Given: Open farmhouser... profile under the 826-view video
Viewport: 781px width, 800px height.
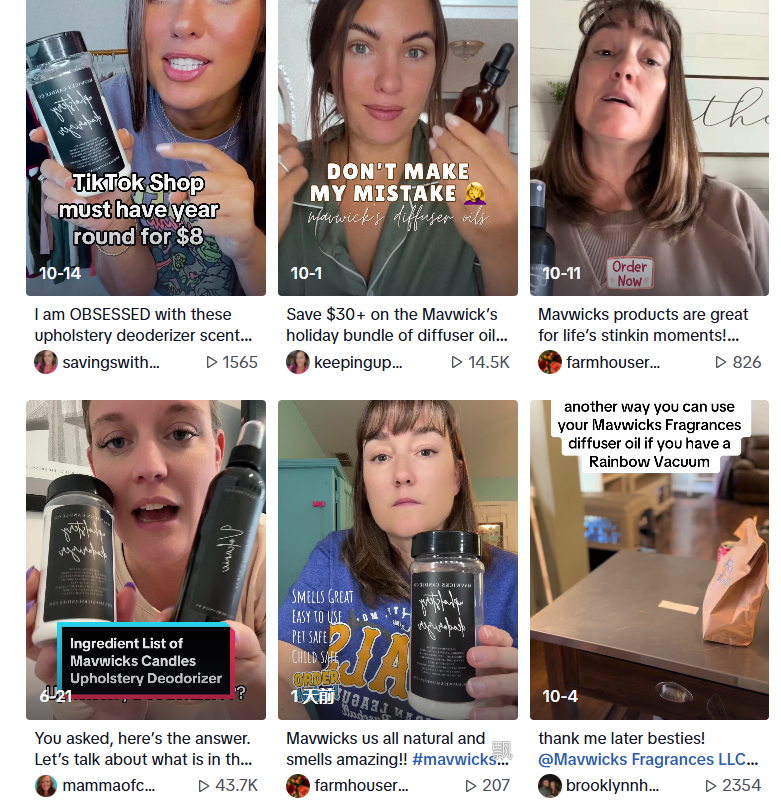Looking at the screenshot, I should [x=612, y=362].
